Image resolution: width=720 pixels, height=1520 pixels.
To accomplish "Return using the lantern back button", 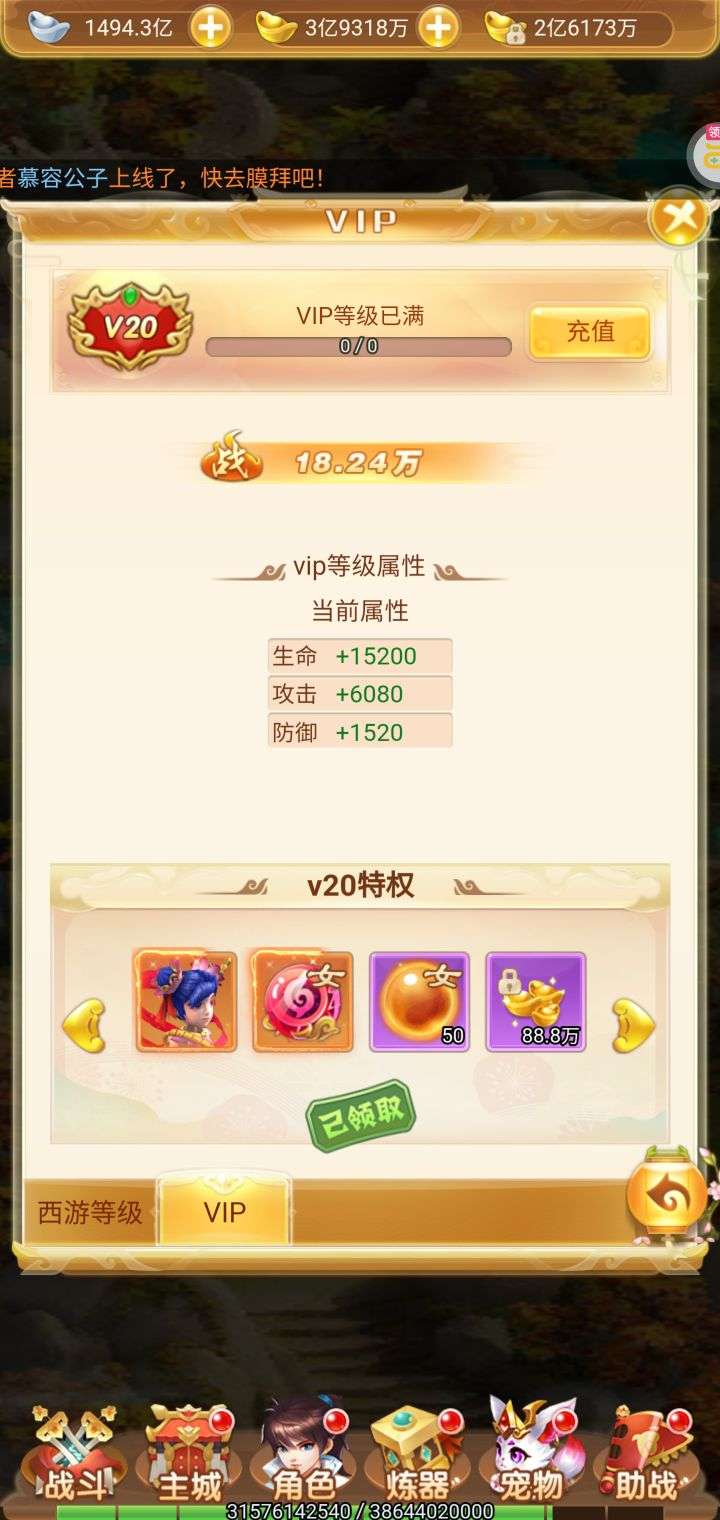I will 667,1194.
